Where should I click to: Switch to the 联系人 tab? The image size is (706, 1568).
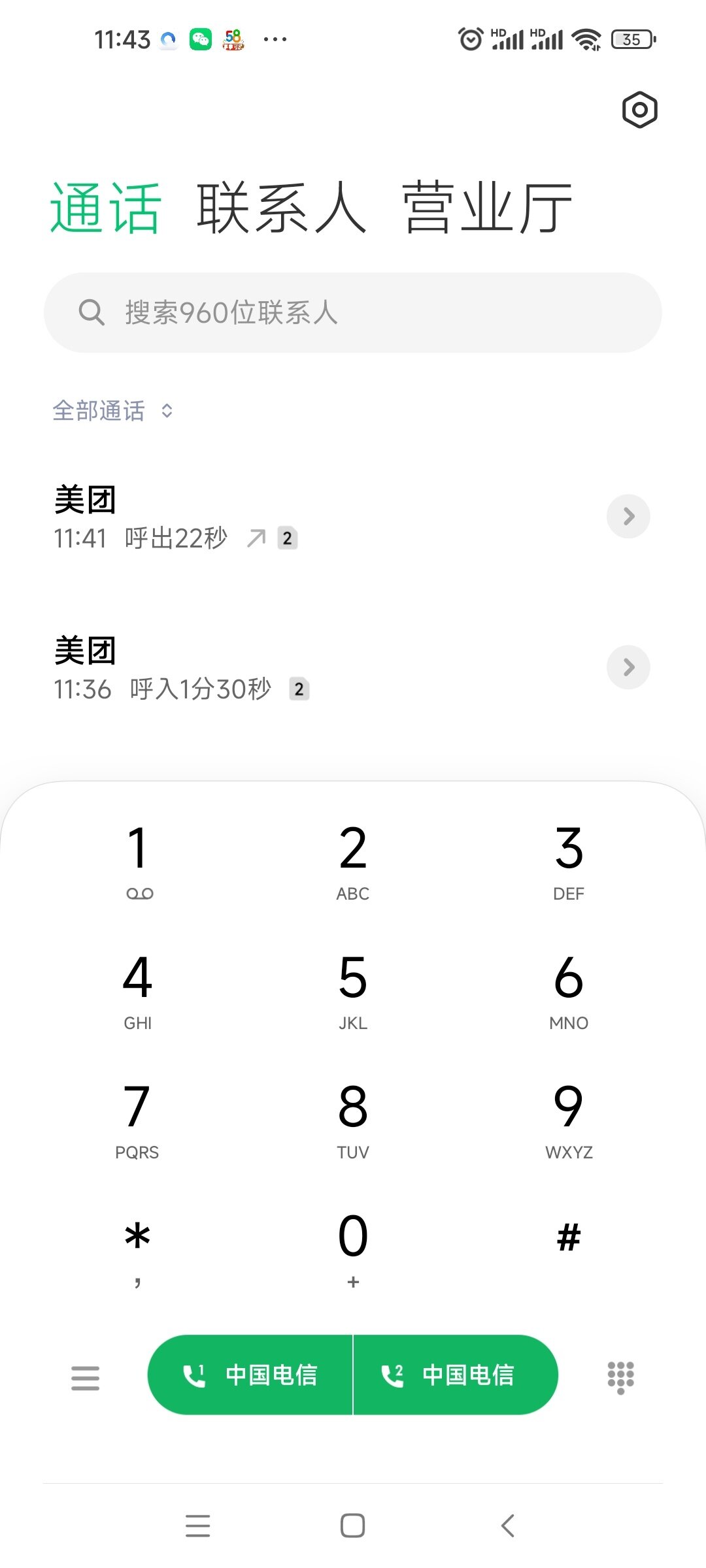click(x=281, y=208)
